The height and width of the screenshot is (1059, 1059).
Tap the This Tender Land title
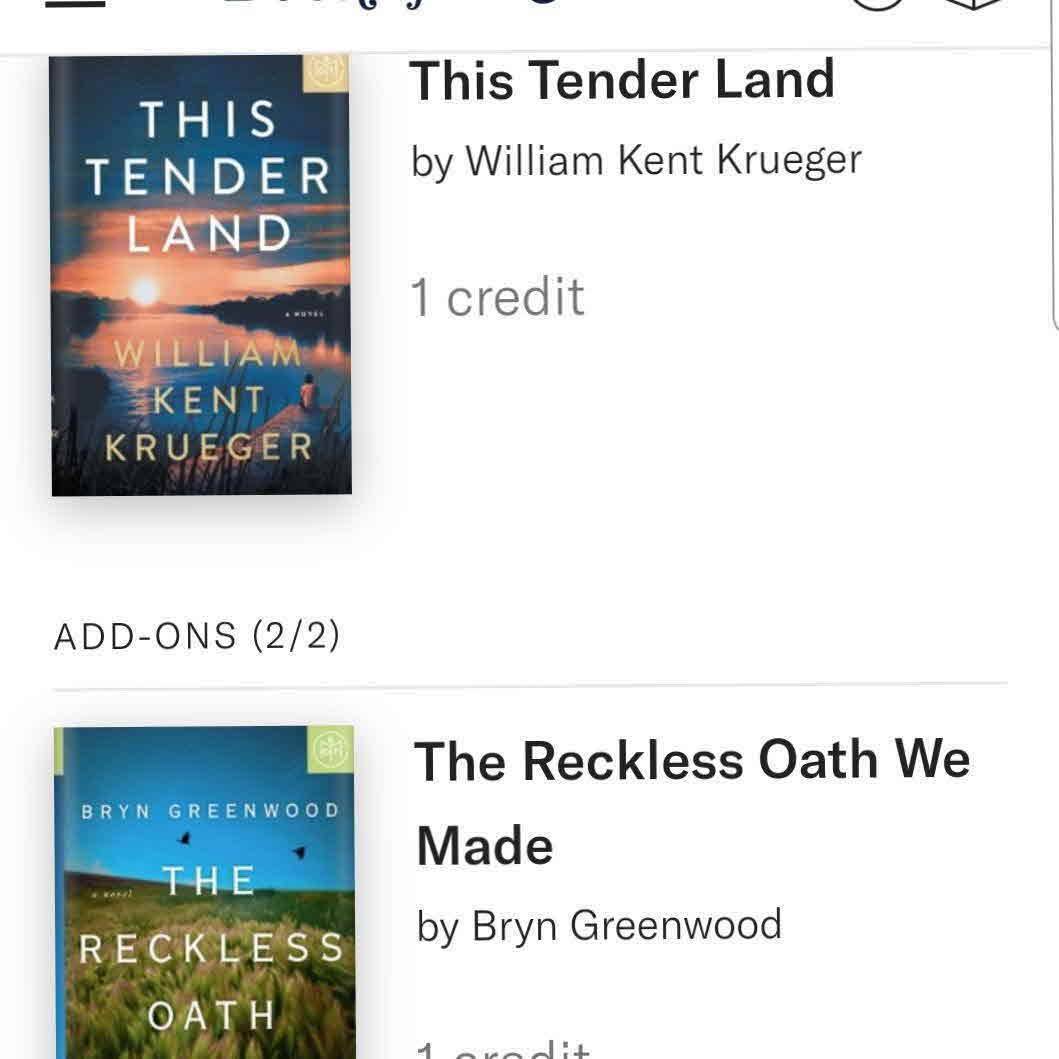622,80
